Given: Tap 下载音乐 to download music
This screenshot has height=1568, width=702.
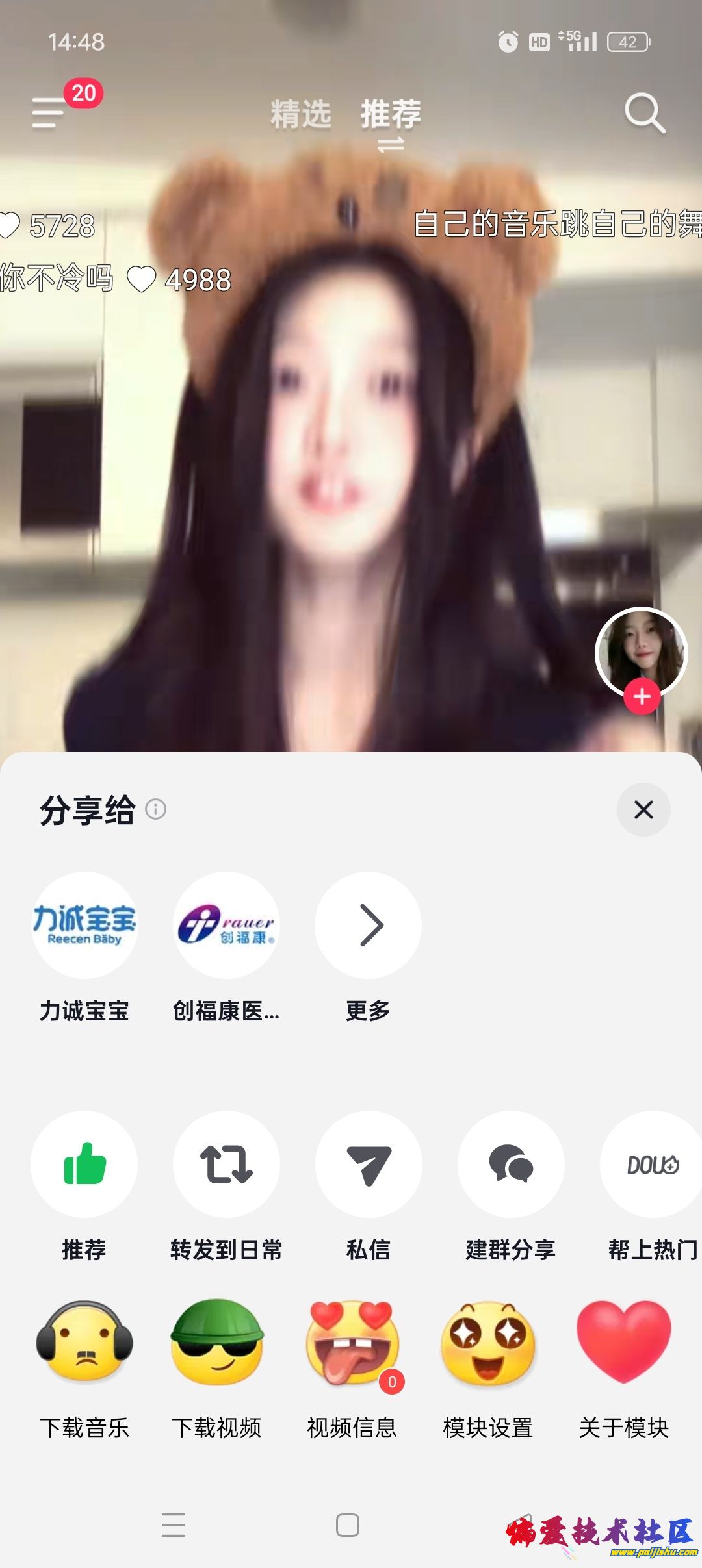Looking at the screenshot, I should click(x=84, y=1342).
